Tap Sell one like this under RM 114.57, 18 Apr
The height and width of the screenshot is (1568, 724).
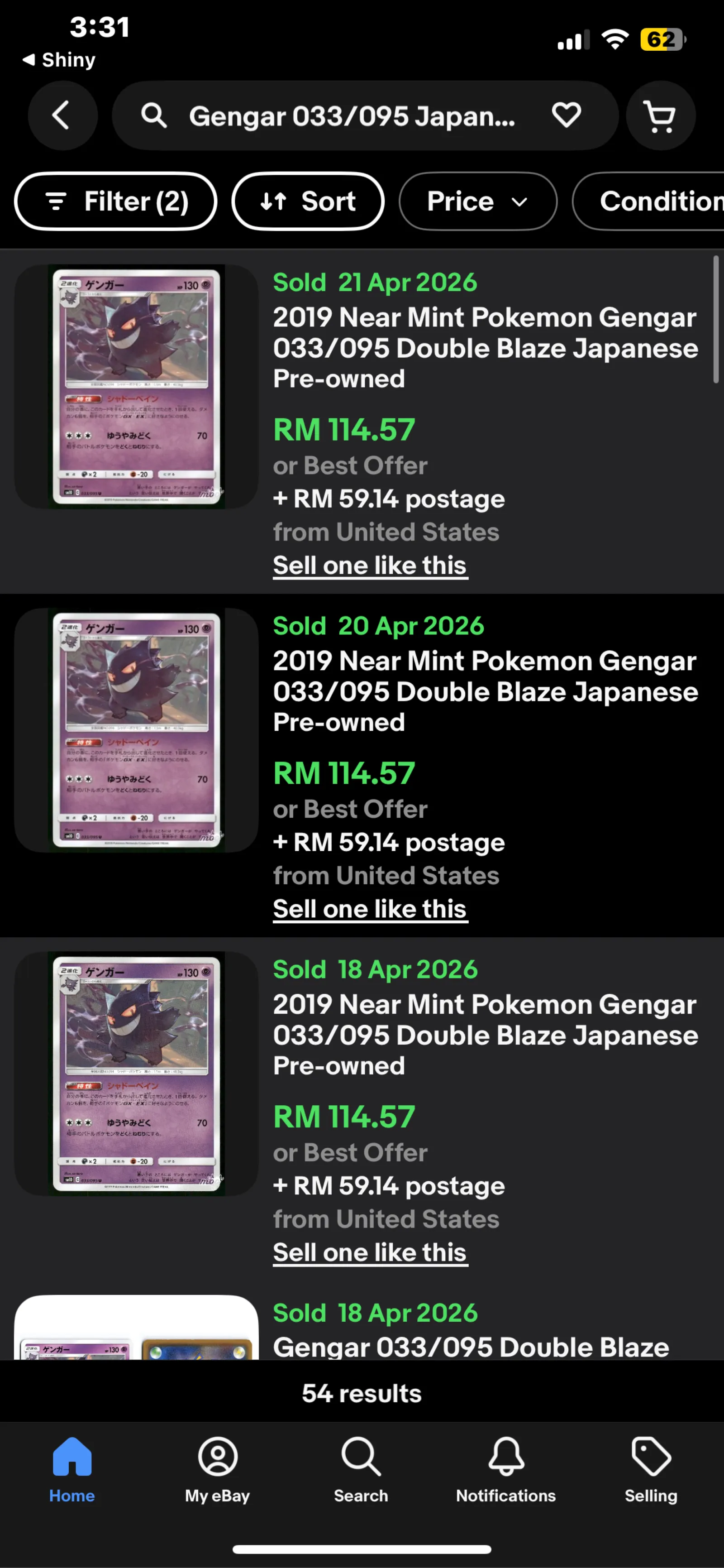coord(370,1252)
